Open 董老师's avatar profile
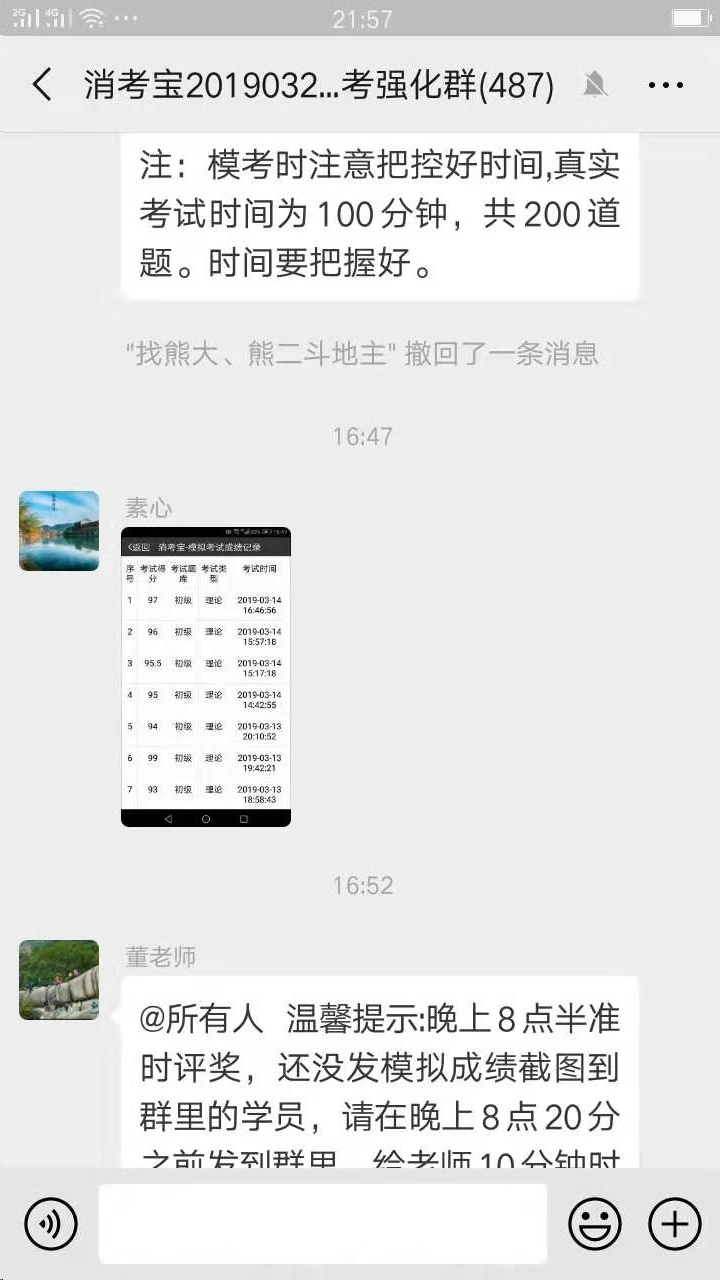The image size is (720, 1280). point(59,980)
